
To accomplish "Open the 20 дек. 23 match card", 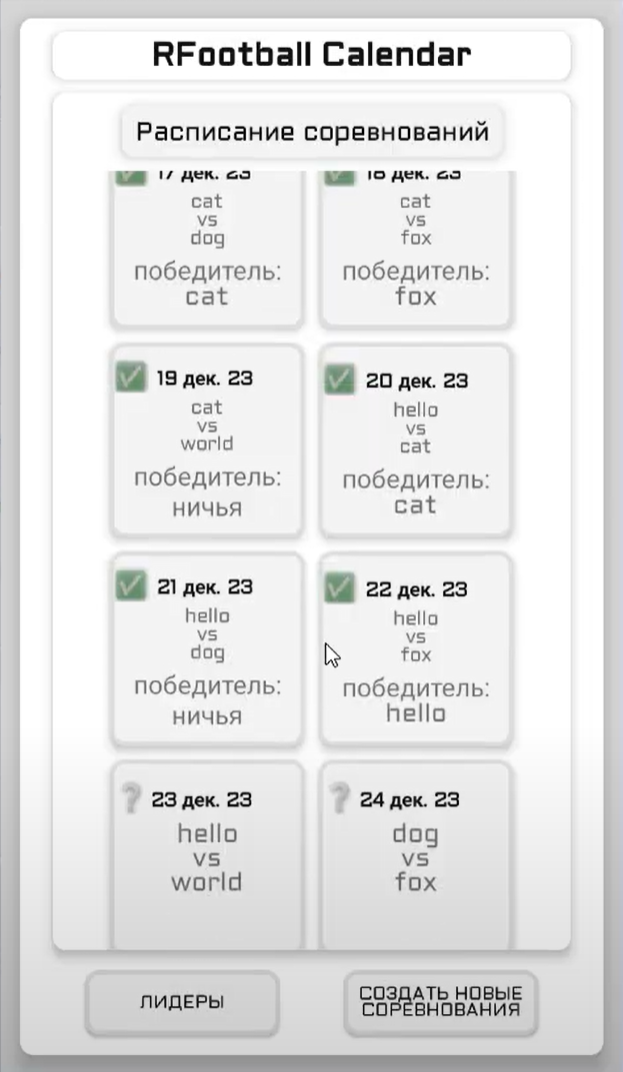I will [x=415, y=442].
